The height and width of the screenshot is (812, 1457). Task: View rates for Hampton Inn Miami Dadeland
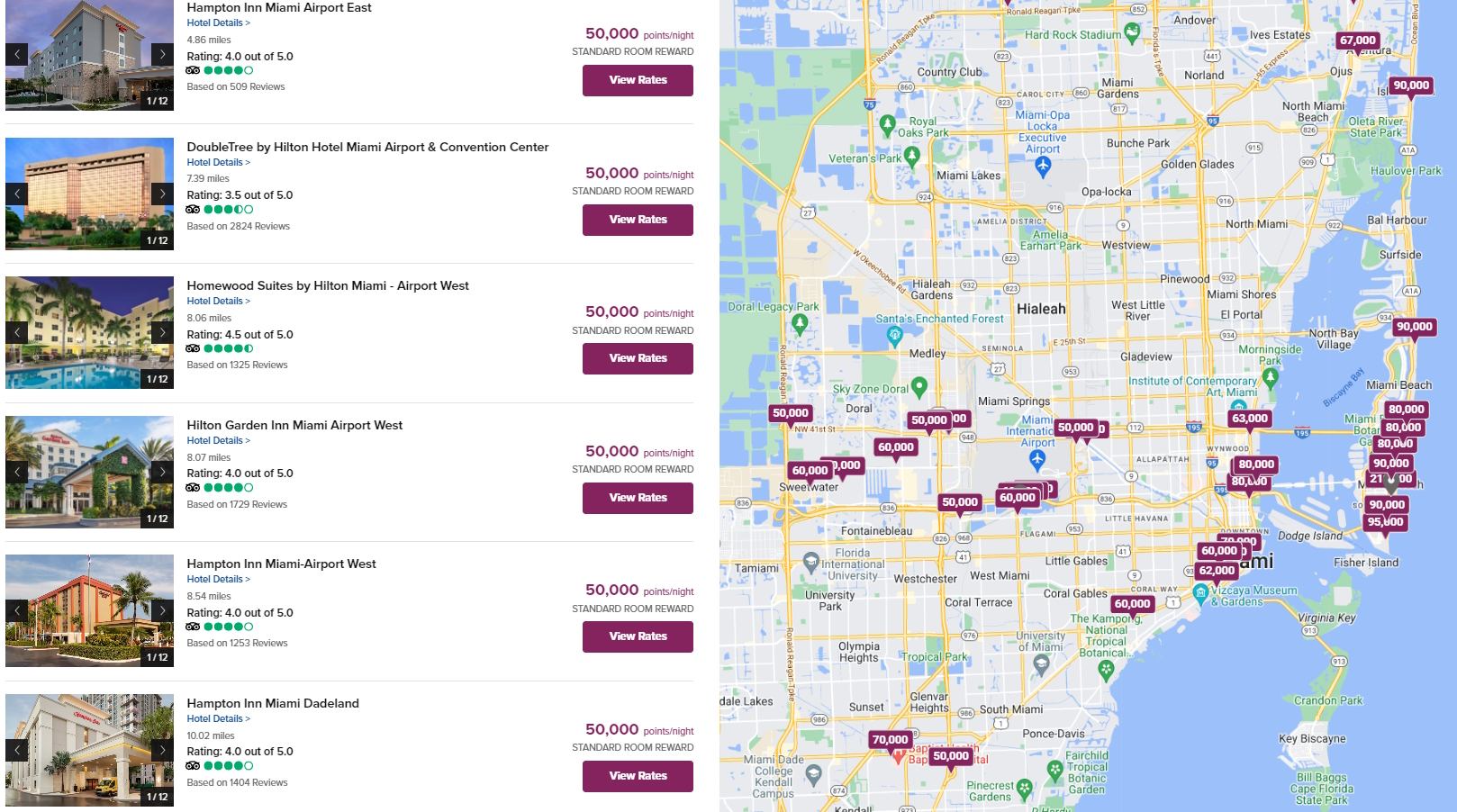point(638,776)
